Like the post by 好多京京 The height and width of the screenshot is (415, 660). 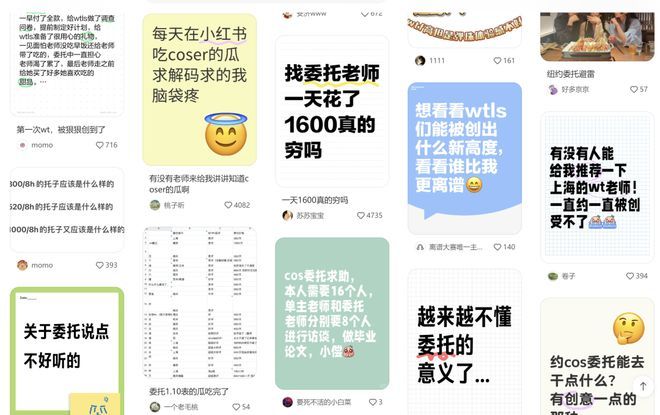click(x=634, y=90)
